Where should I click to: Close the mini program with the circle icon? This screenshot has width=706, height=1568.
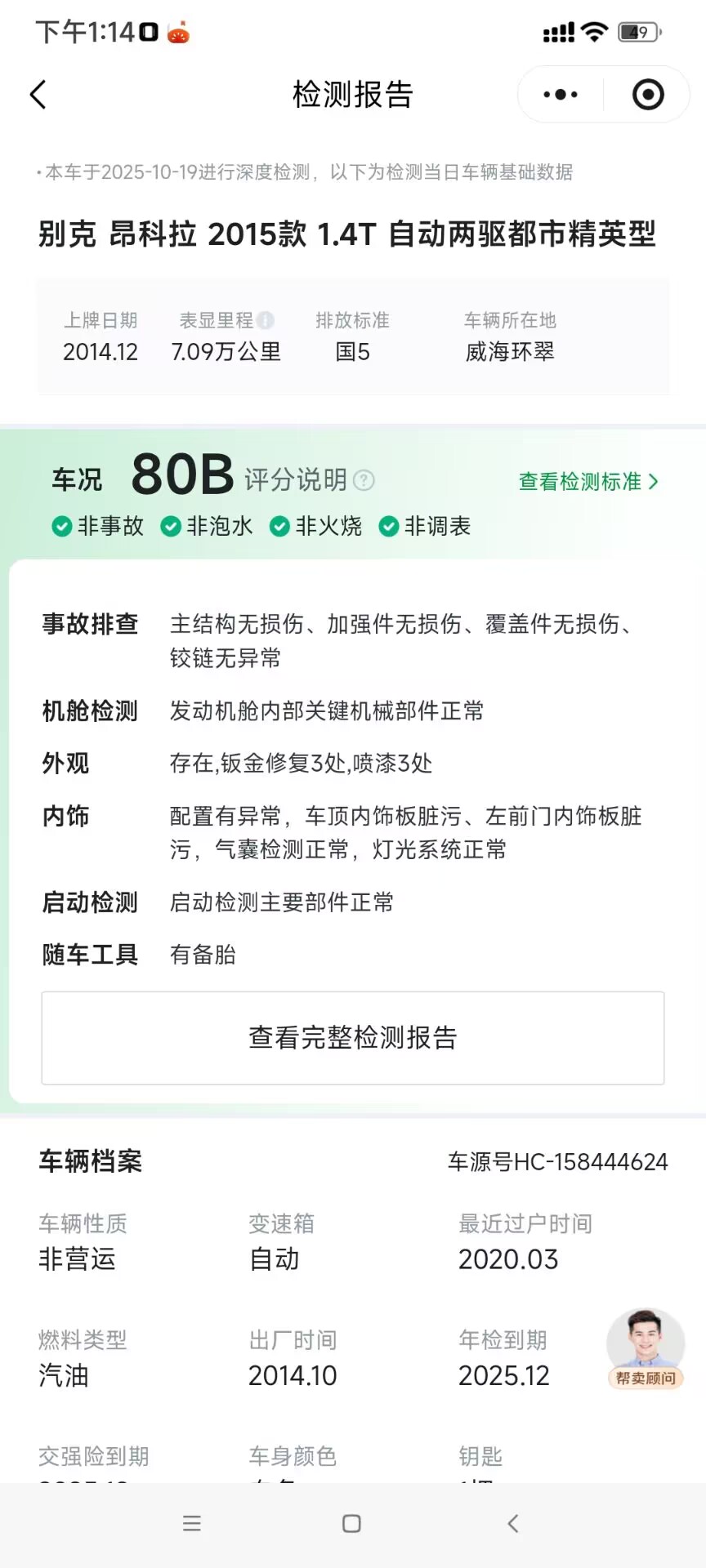point(648,95)
